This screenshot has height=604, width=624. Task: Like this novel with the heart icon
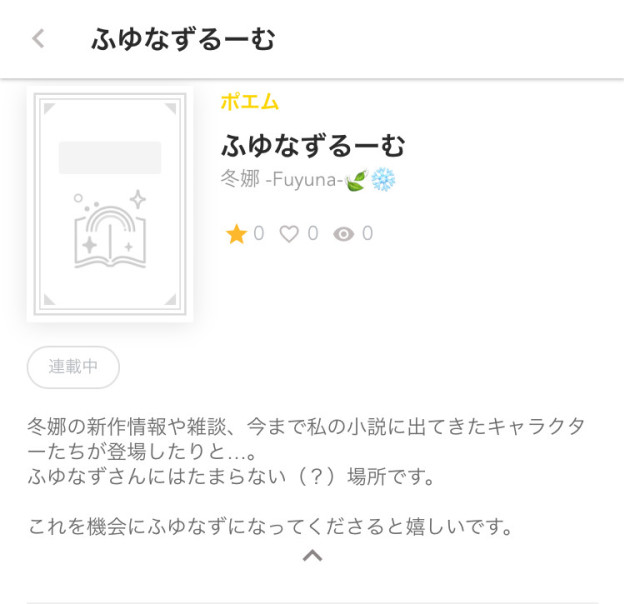tap(289, 234)
